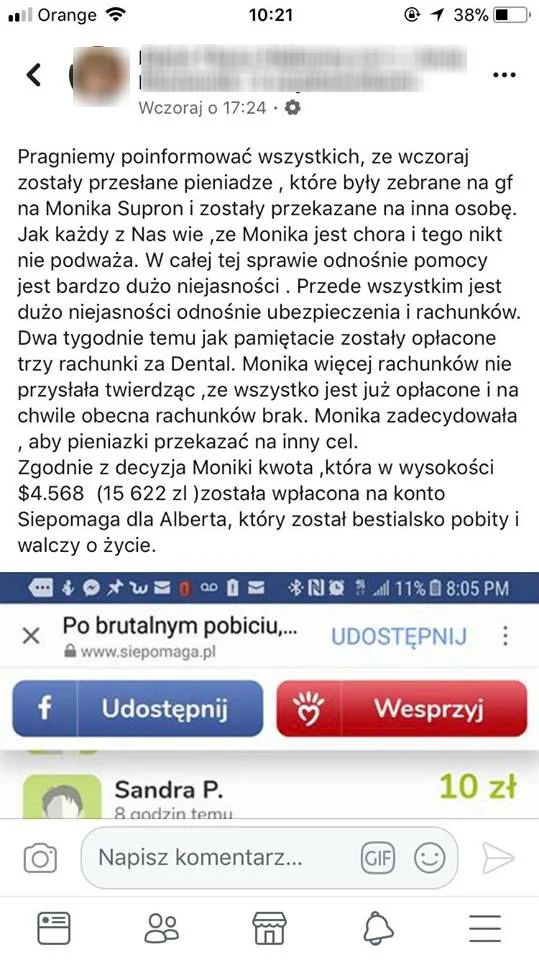
Task: Open the post author's profile picture
Action: click(100, 75)
